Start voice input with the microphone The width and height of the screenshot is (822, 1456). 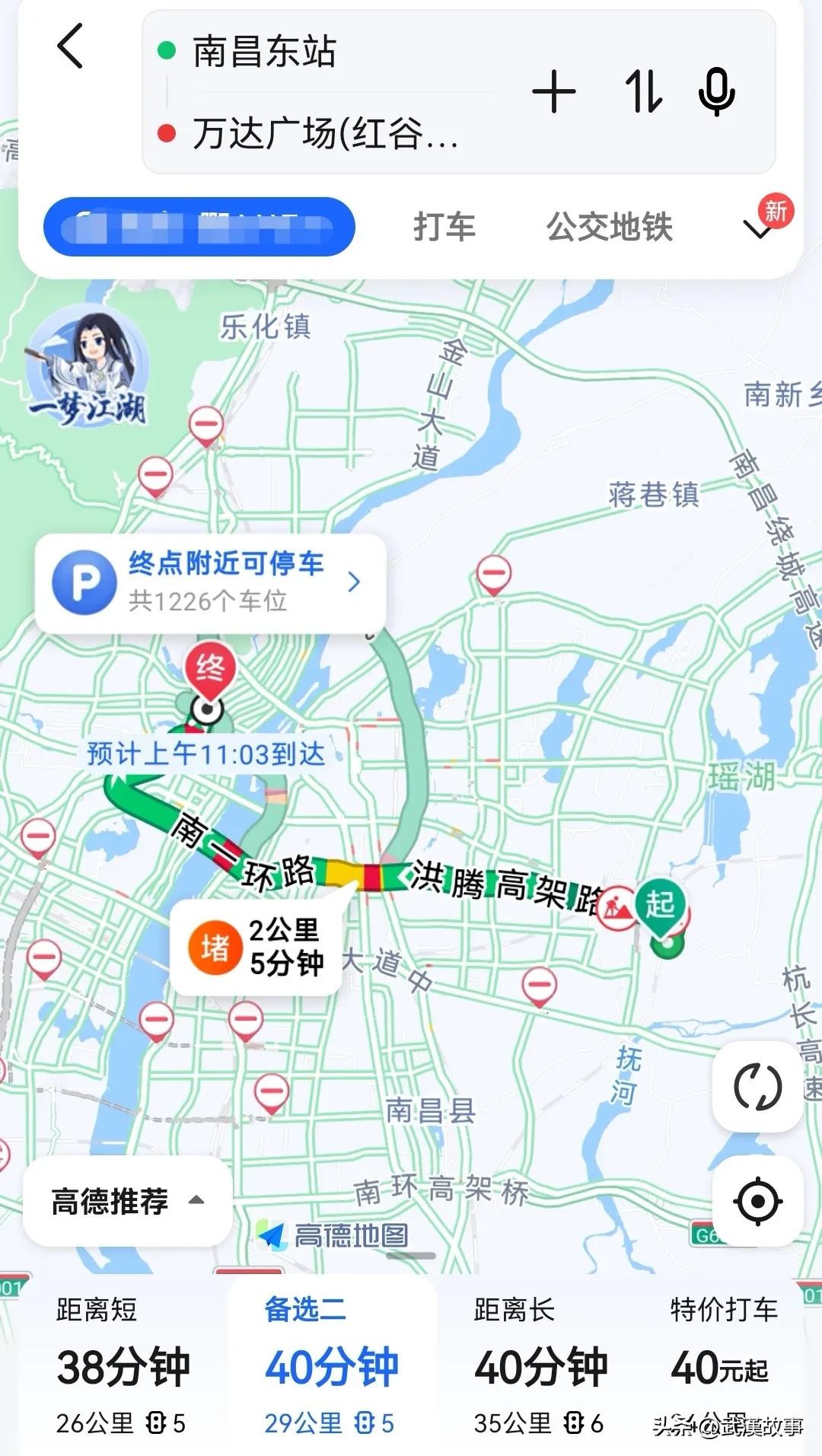[x=716, y=92]
